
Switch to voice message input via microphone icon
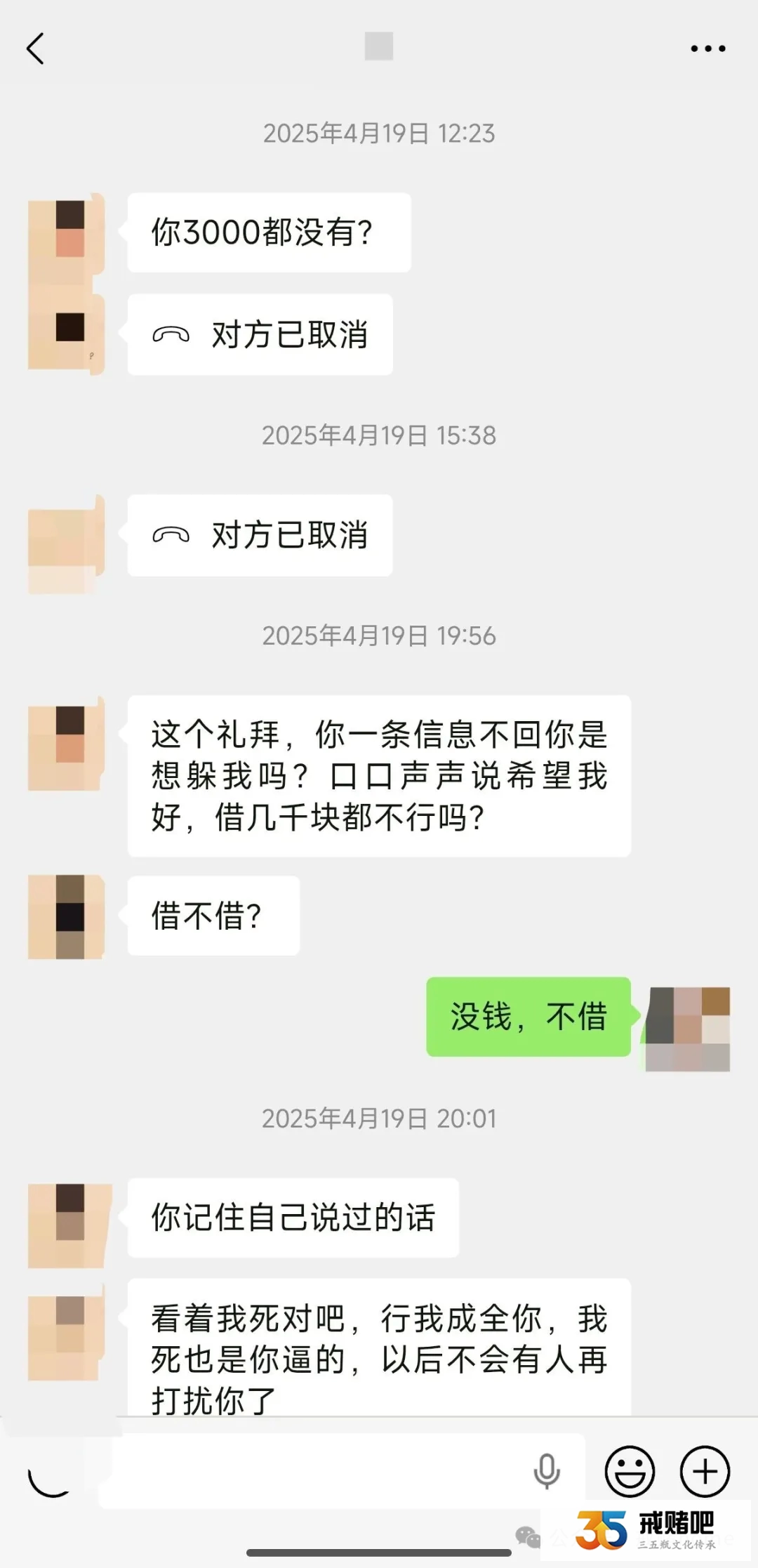point(547,1470)
